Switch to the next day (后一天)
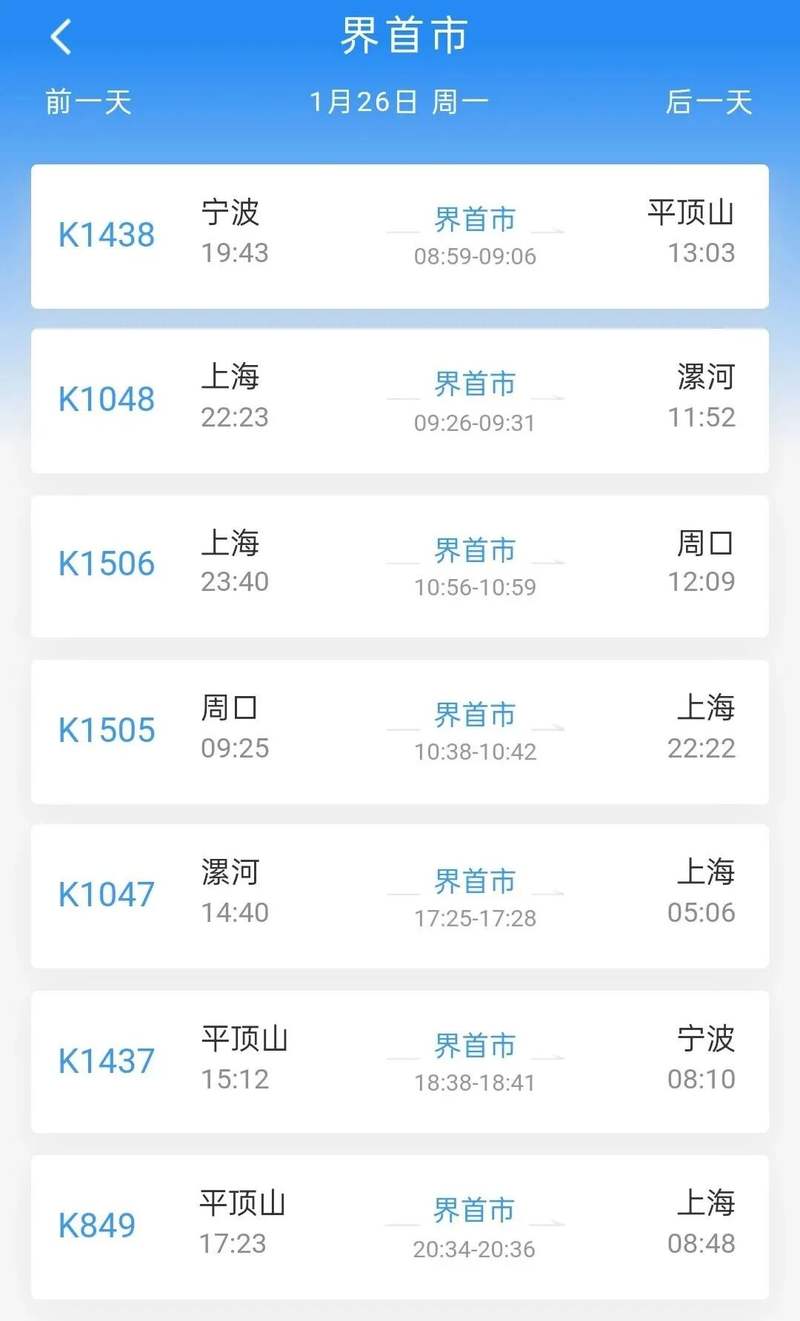Screen dimensions: 800x1321 709,102
